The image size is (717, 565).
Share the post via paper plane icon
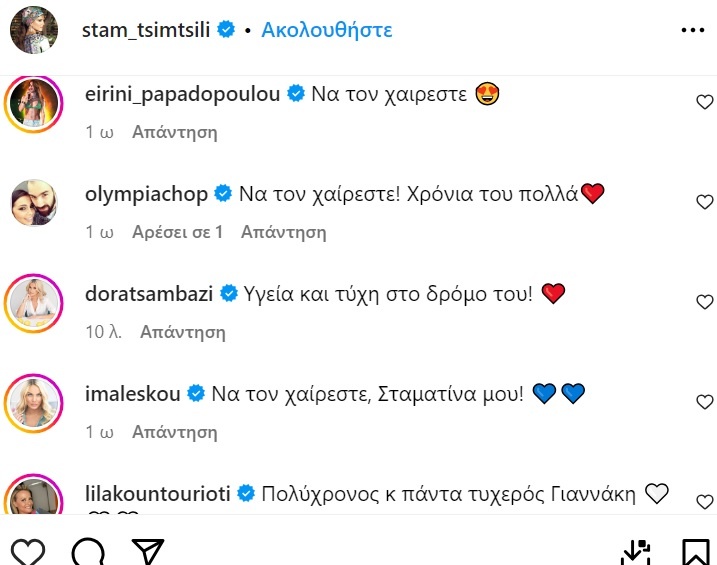click(147, 551)
